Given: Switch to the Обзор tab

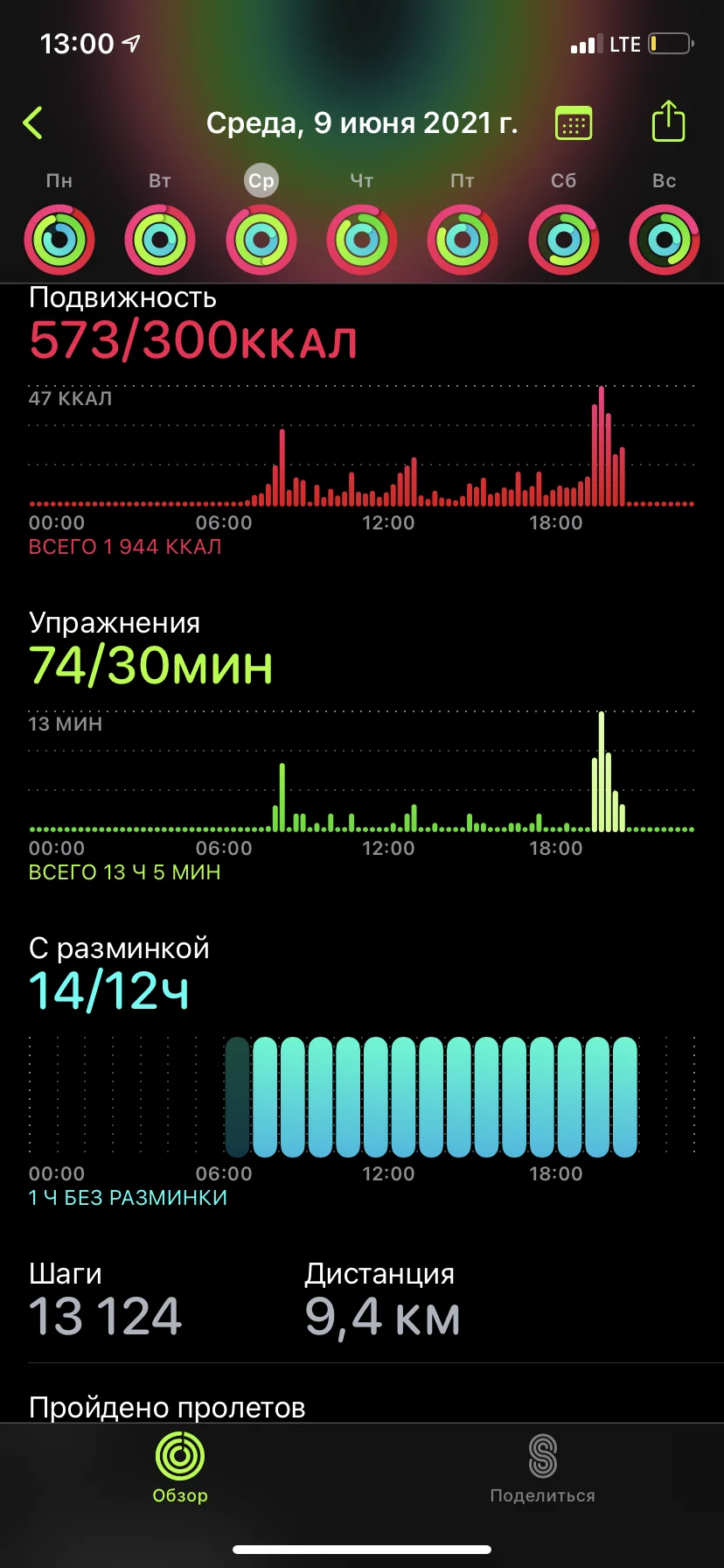Looking at the screenshot, I should click(180, 1467).
